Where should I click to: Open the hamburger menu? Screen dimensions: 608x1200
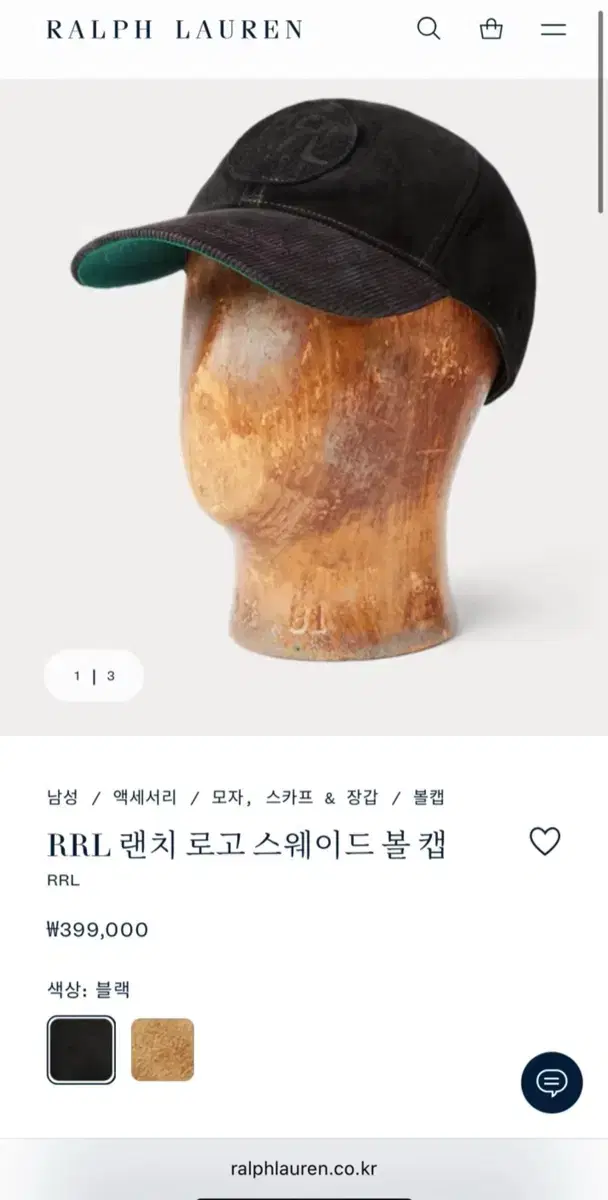tap(553, 30)
